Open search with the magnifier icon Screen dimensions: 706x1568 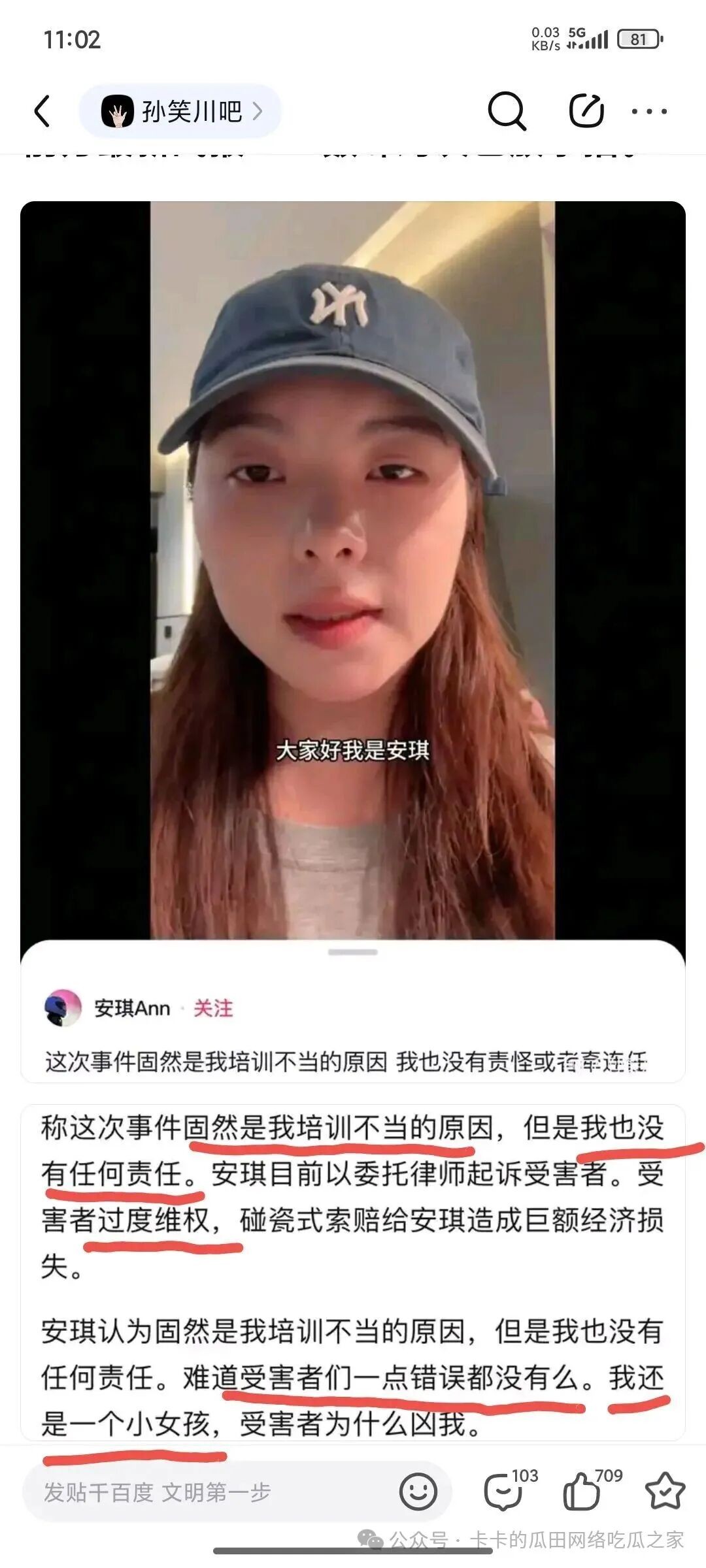[x=507, y=111]
